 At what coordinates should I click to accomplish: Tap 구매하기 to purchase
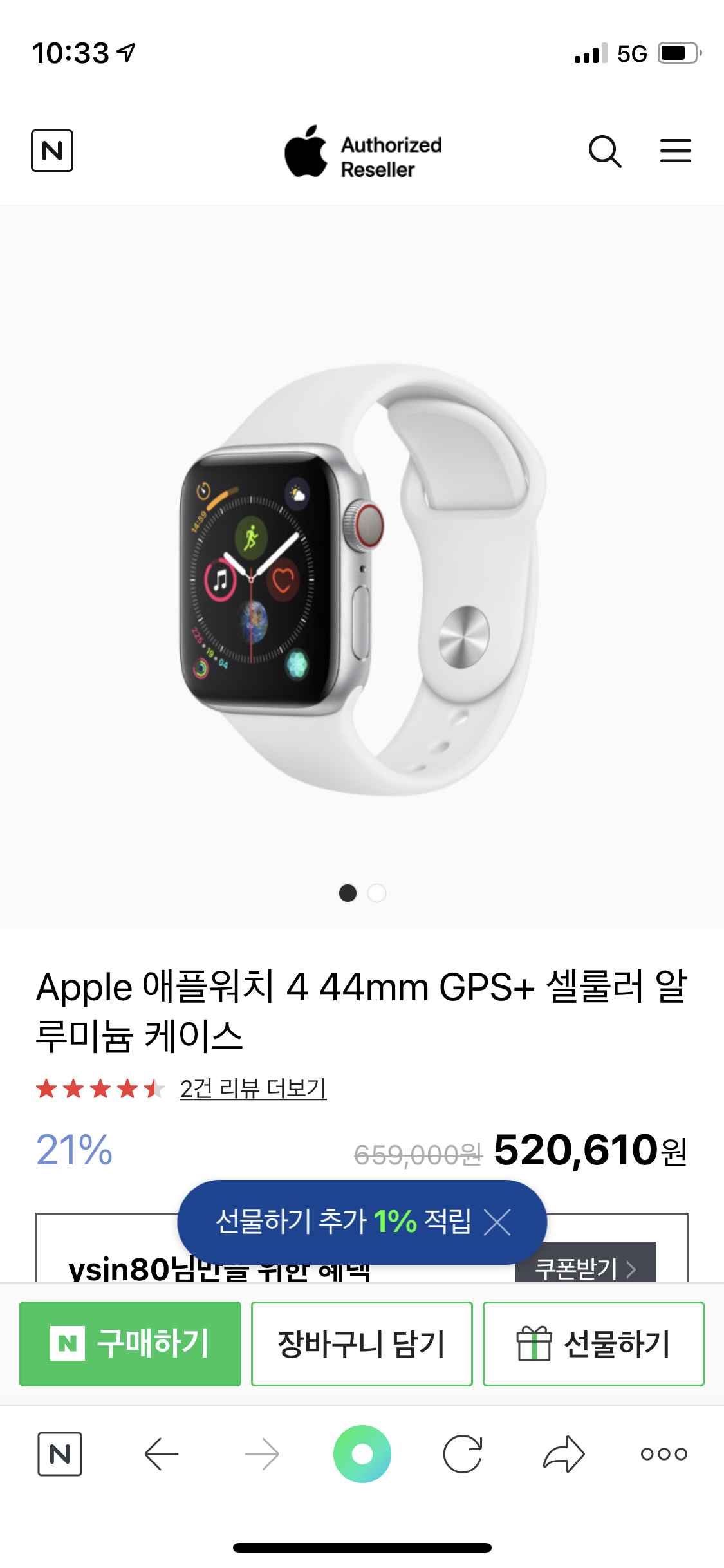130,1343
